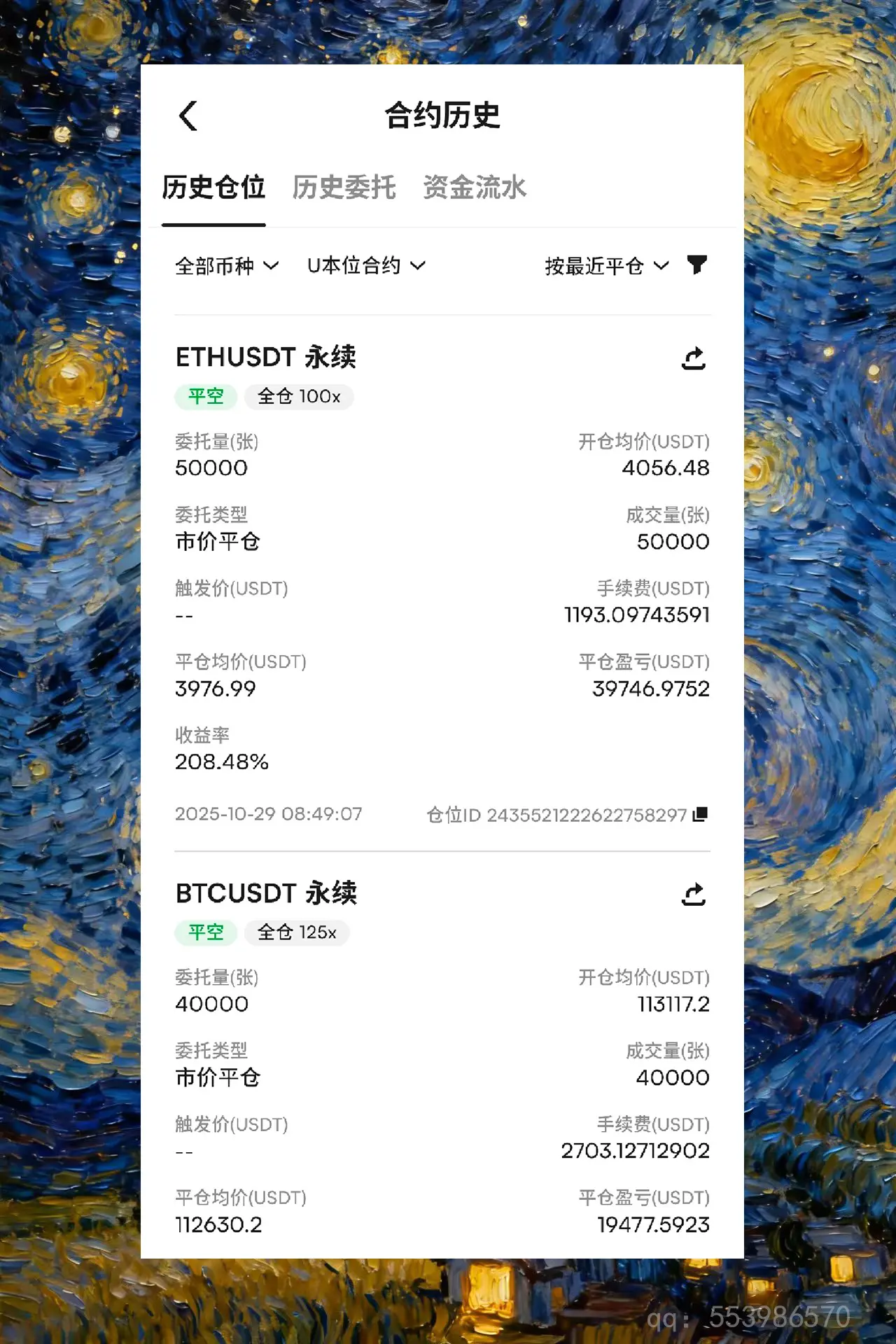
Task: Click the 平空 tag on ETHUSDT position
Action: click(206, 397)
